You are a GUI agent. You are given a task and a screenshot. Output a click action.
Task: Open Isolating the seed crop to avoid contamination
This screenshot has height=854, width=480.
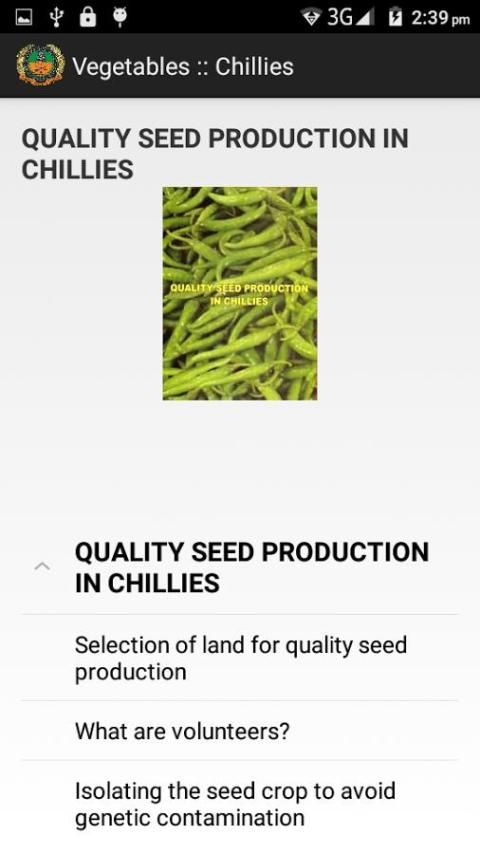(240, 804)
